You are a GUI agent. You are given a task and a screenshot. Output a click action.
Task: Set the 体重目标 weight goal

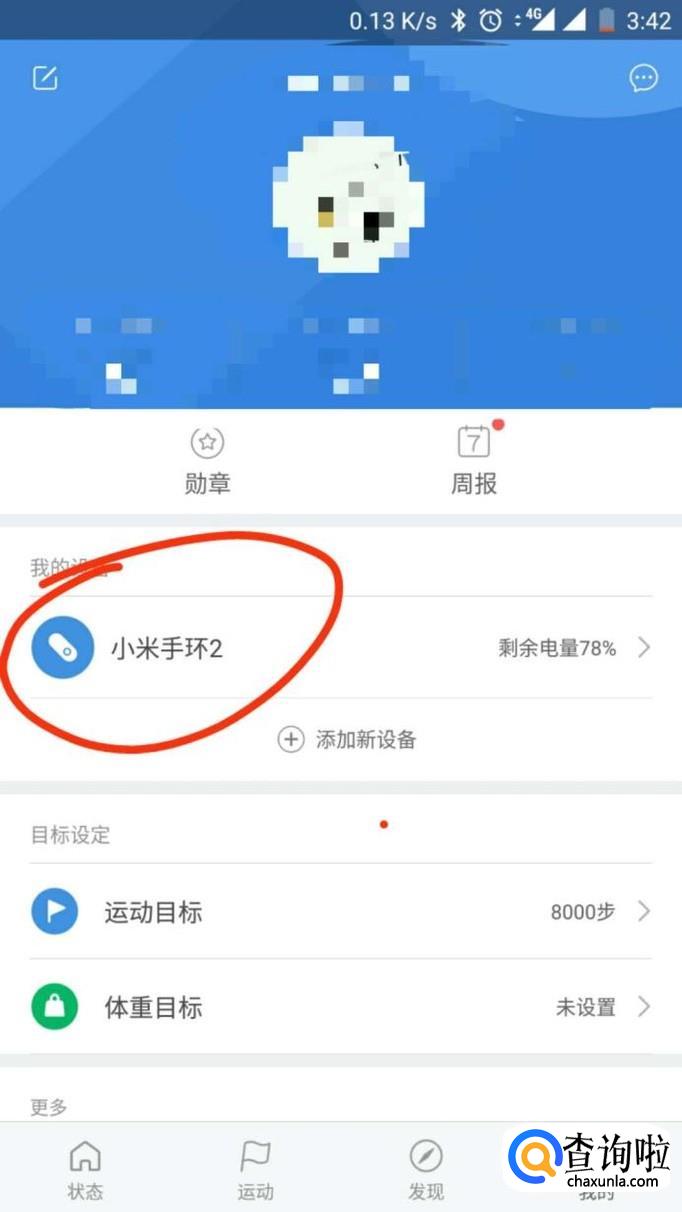coord(340,1007)
